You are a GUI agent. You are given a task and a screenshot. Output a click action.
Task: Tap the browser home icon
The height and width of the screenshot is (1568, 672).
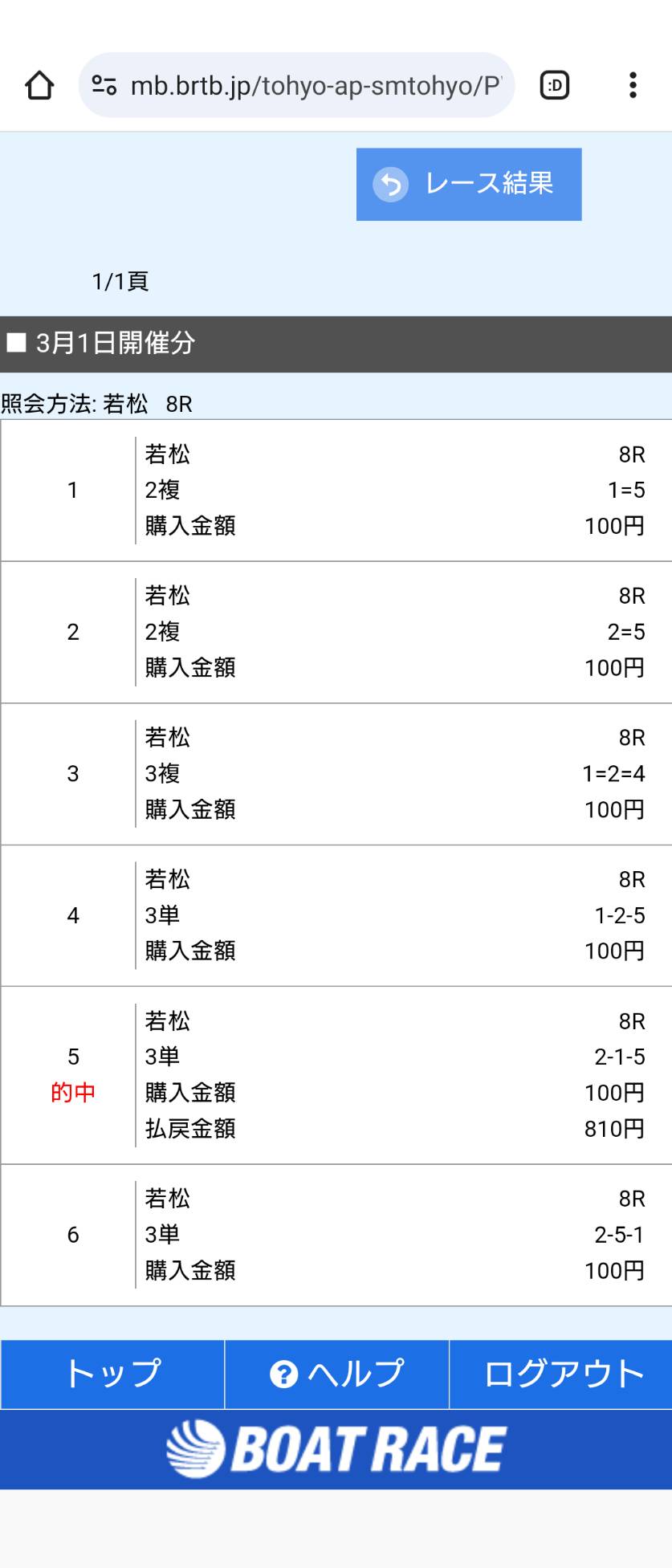[x=39, y=85]
